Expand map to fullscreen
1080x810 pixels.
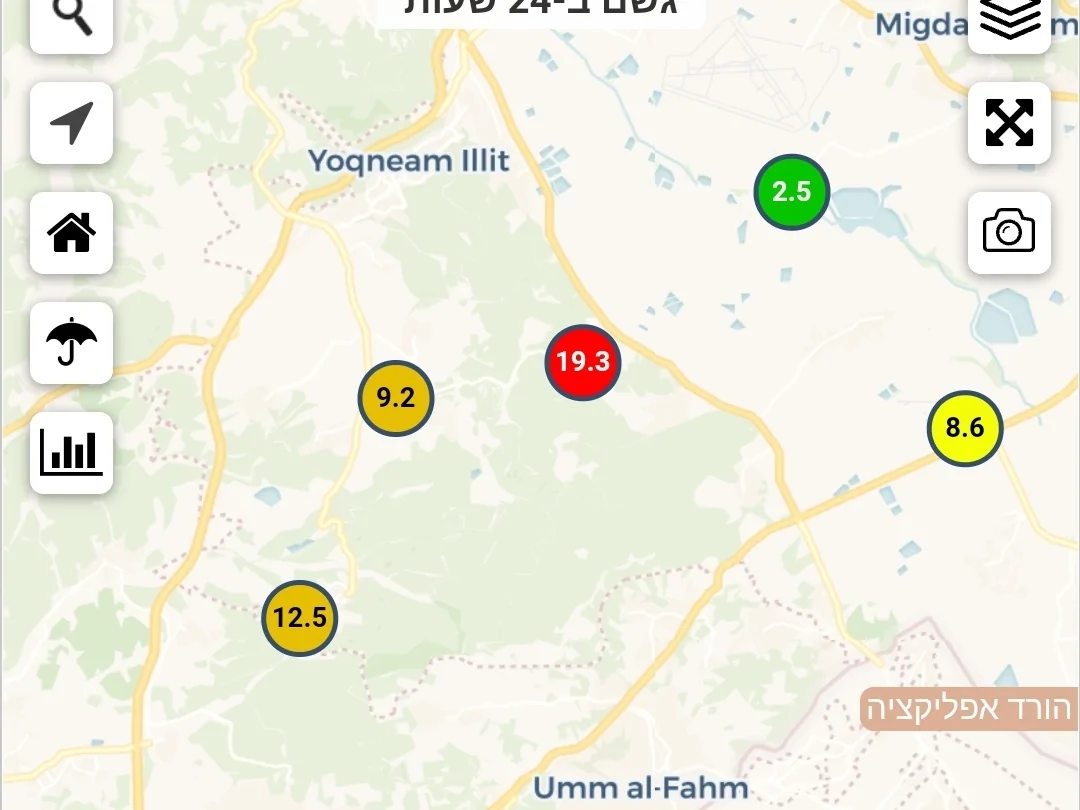click(1009, 123)
